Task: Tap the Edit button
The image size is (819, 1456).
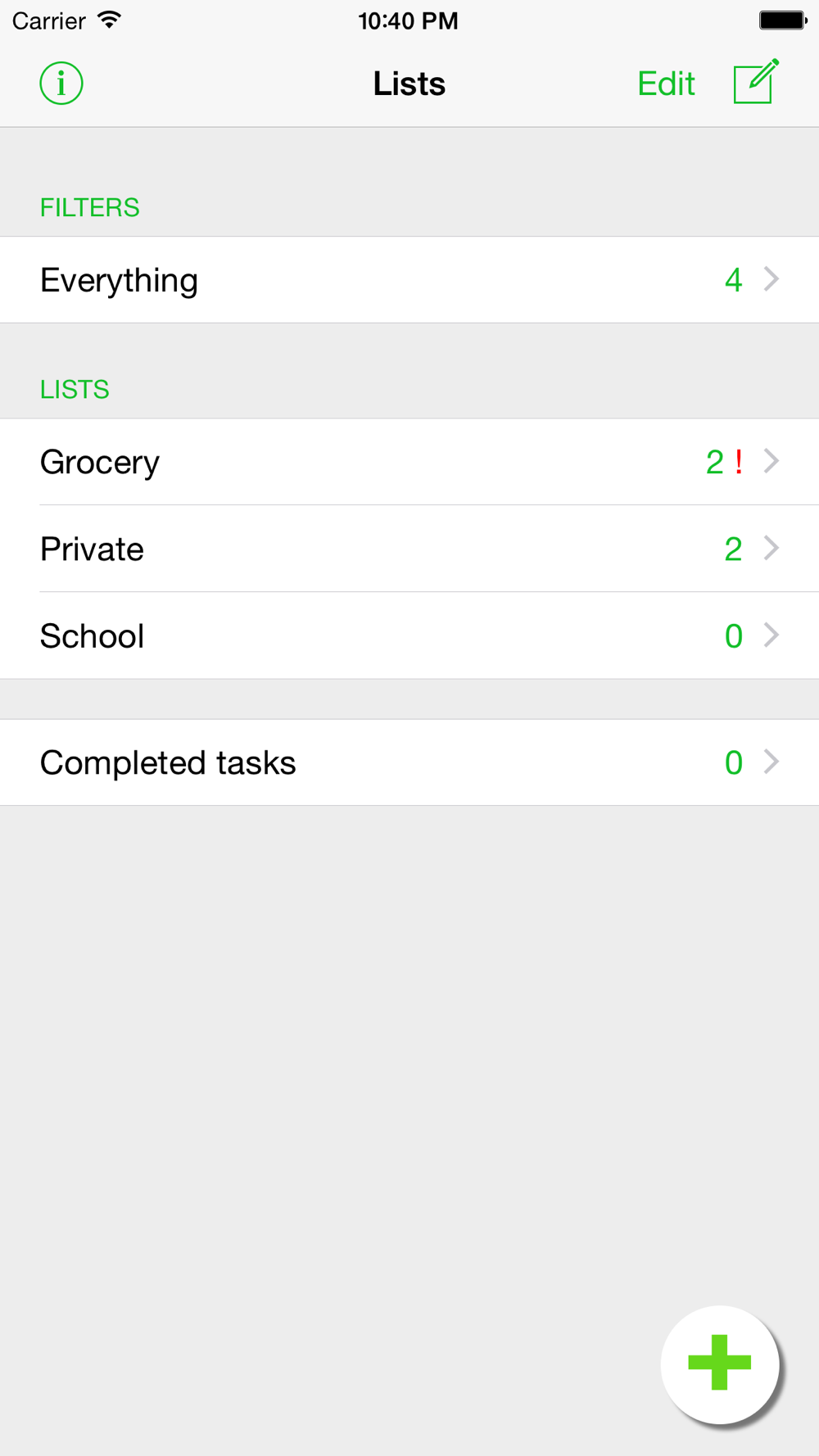Action: click(x=666, y=84)
